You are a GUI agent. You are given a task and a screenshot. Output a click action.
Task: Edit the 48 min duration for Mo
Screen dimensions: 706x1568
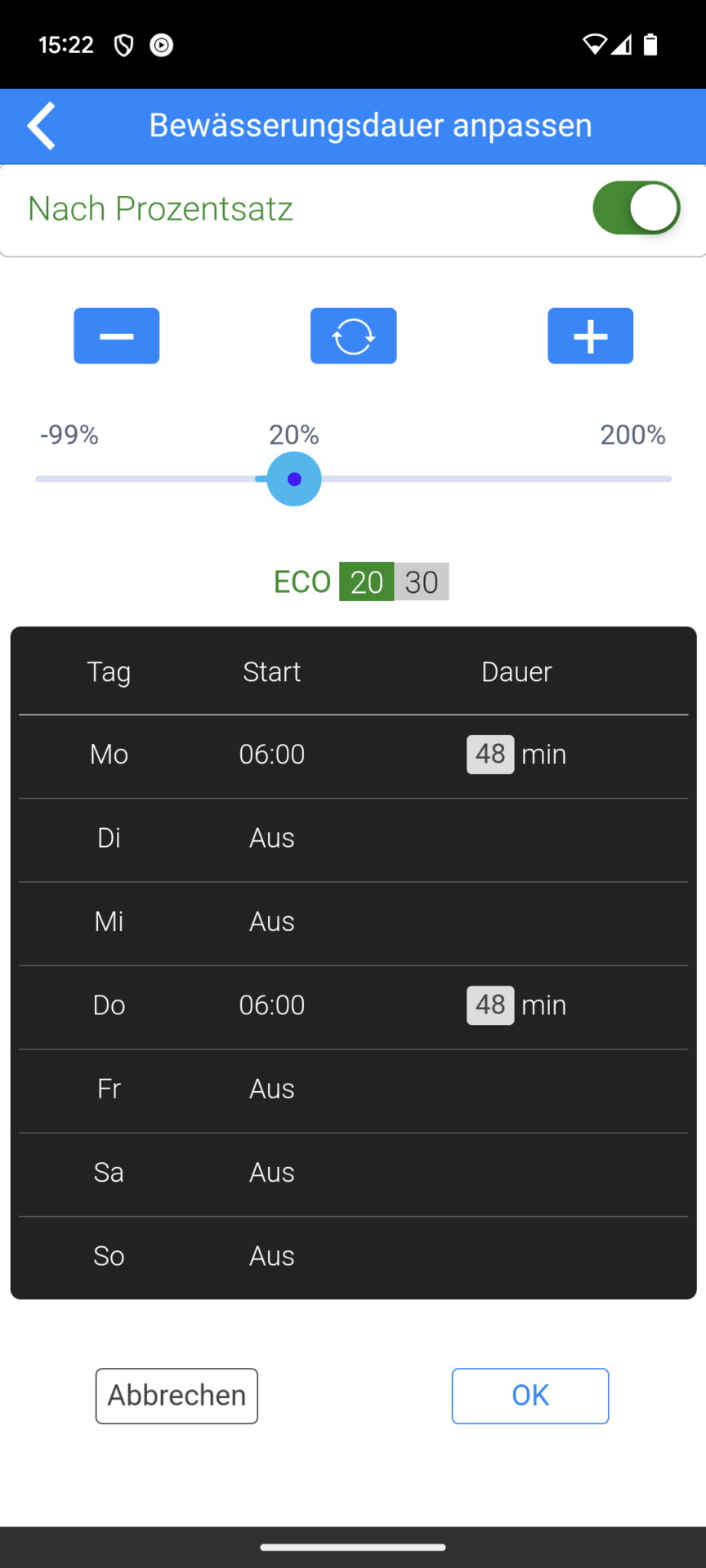pos(490,754)
